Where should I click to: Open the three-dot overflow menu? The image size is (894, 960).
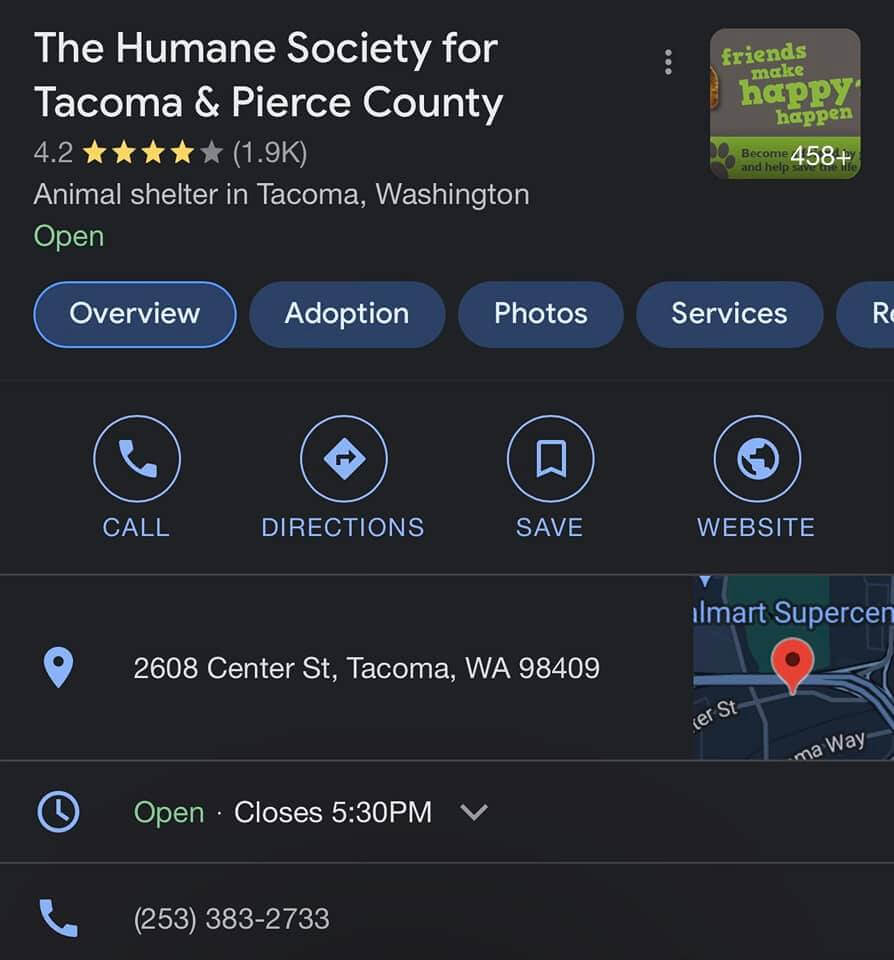(668, 62)
